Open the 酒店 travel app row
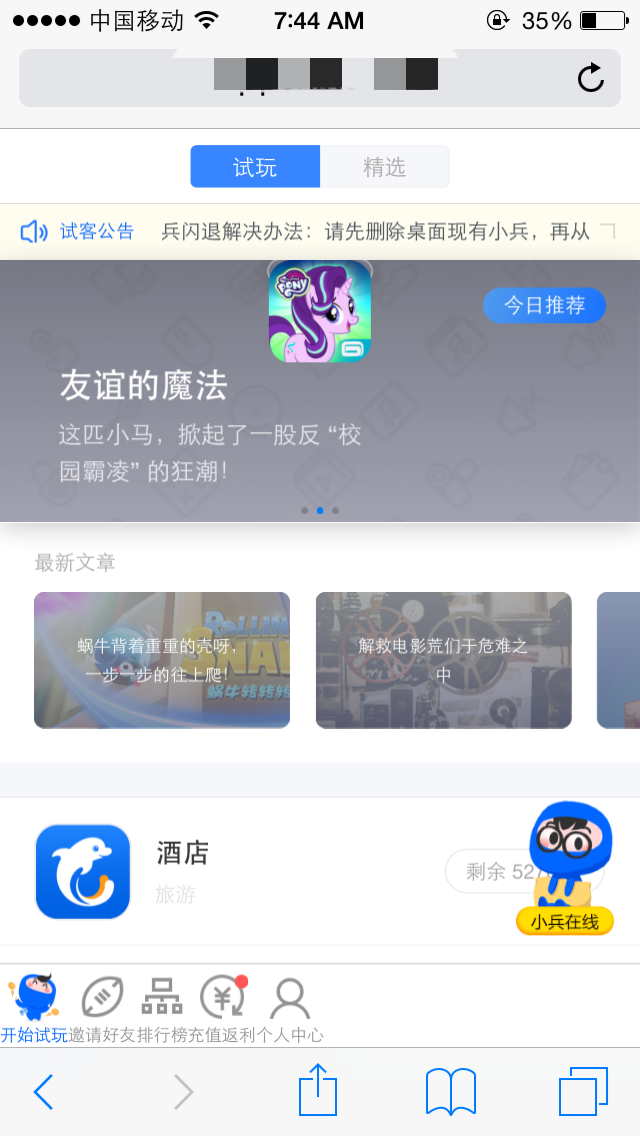The image size is (640, 1136). point(320,872)
